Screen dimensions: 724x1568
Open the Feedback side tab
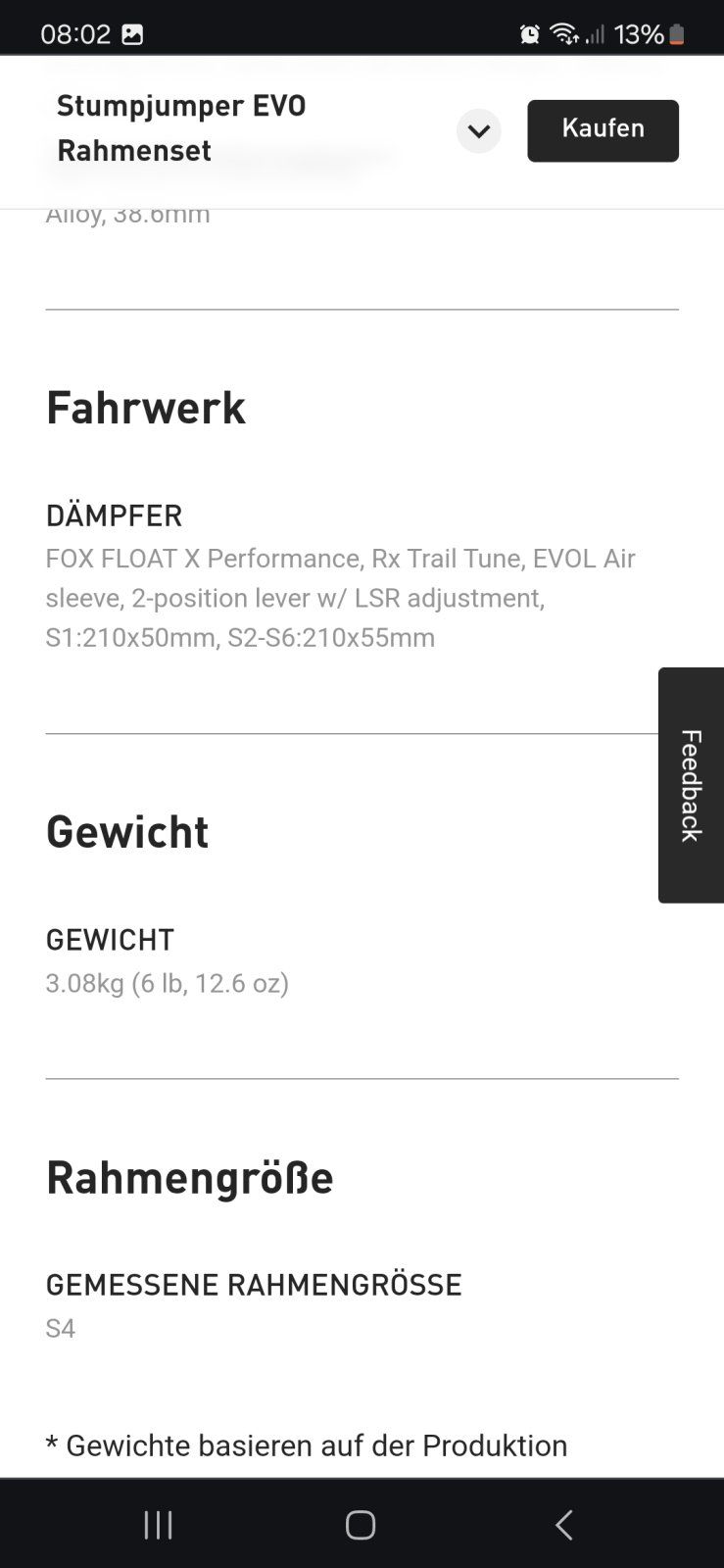pyautogui.click(x=691, y=785)
